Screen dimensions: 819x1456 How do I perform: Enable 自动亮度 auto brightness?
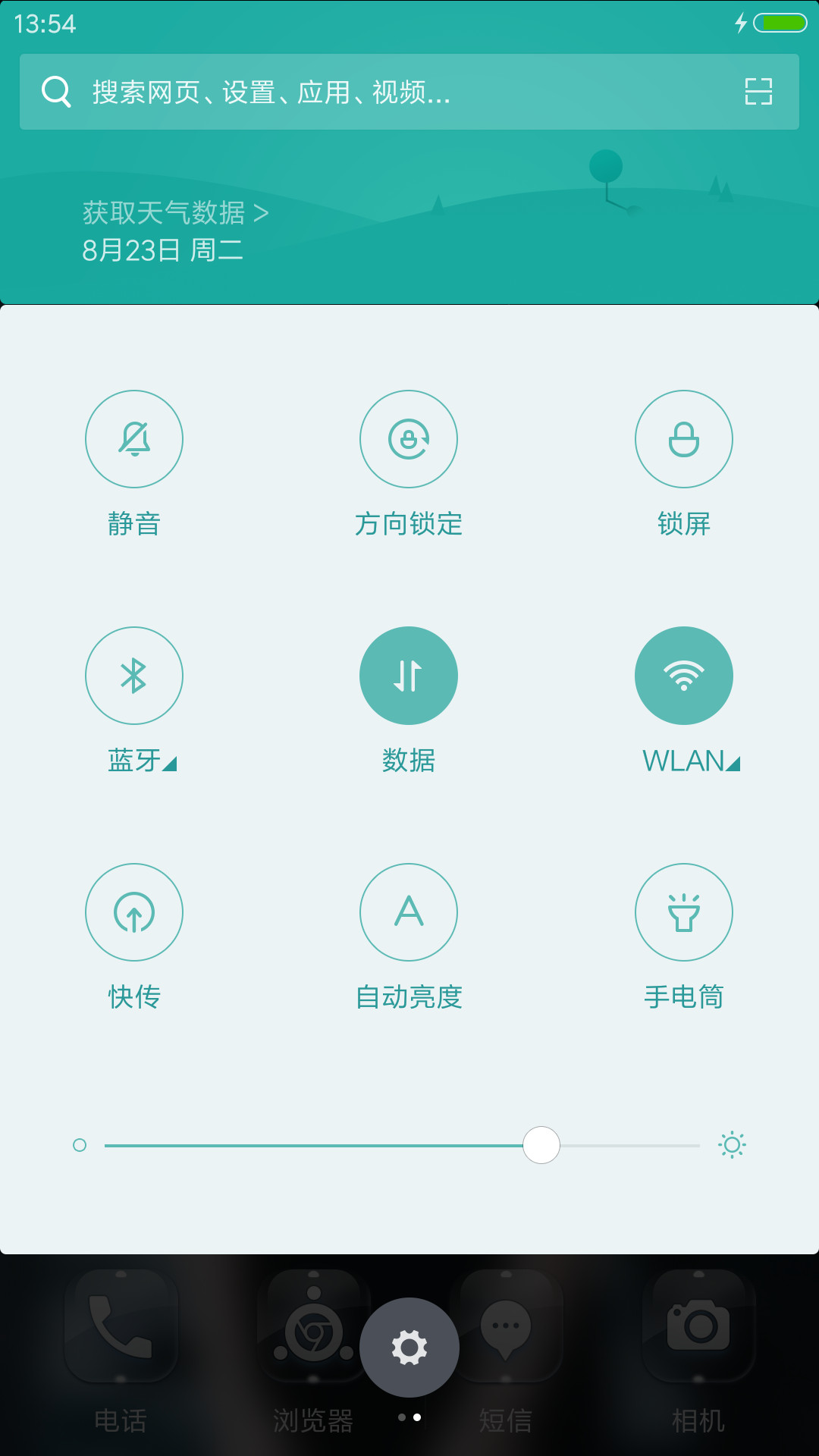click(x=409, y=912)
